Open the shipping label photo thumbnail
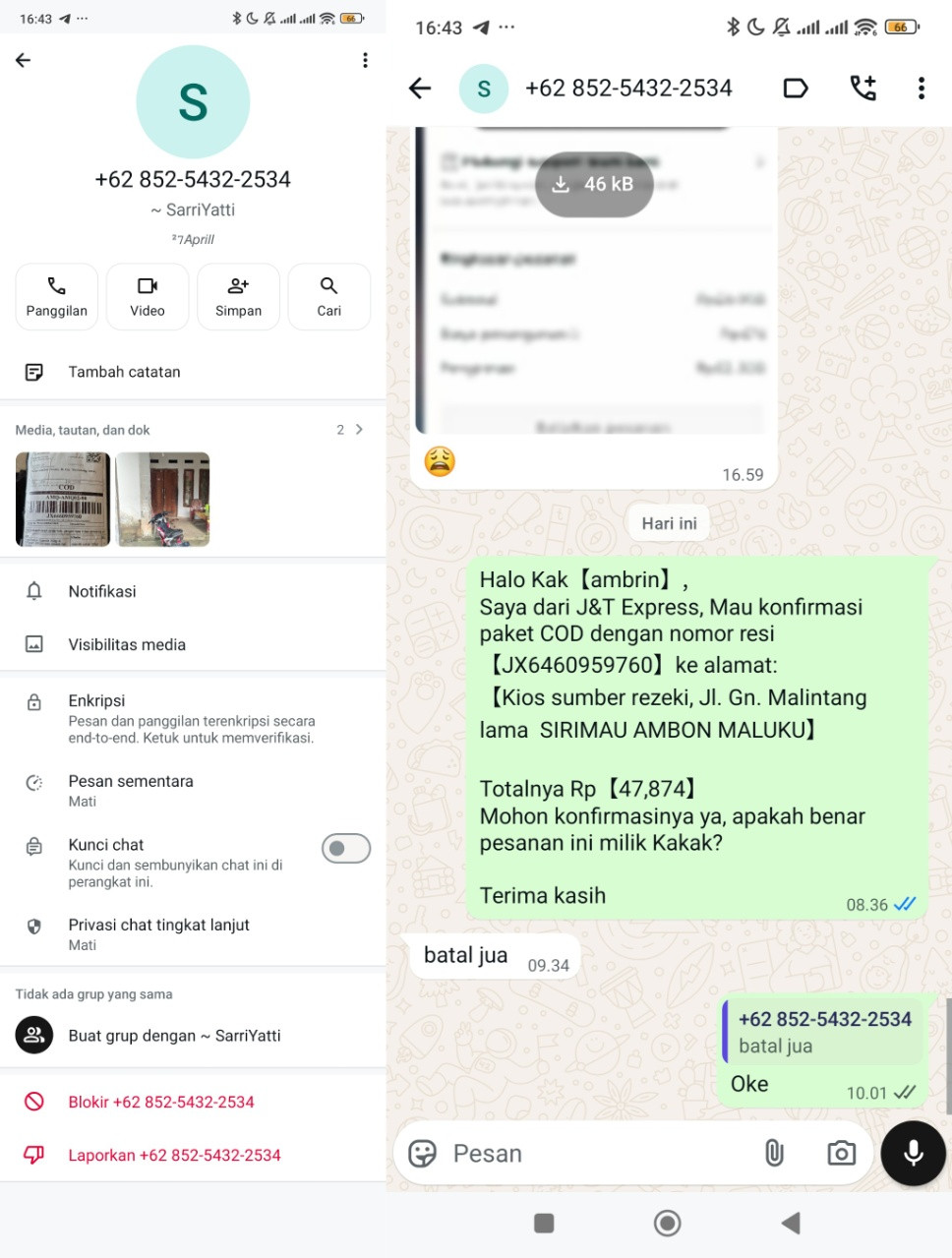Viewport: 952px width, 1258px height. [63, 499]
